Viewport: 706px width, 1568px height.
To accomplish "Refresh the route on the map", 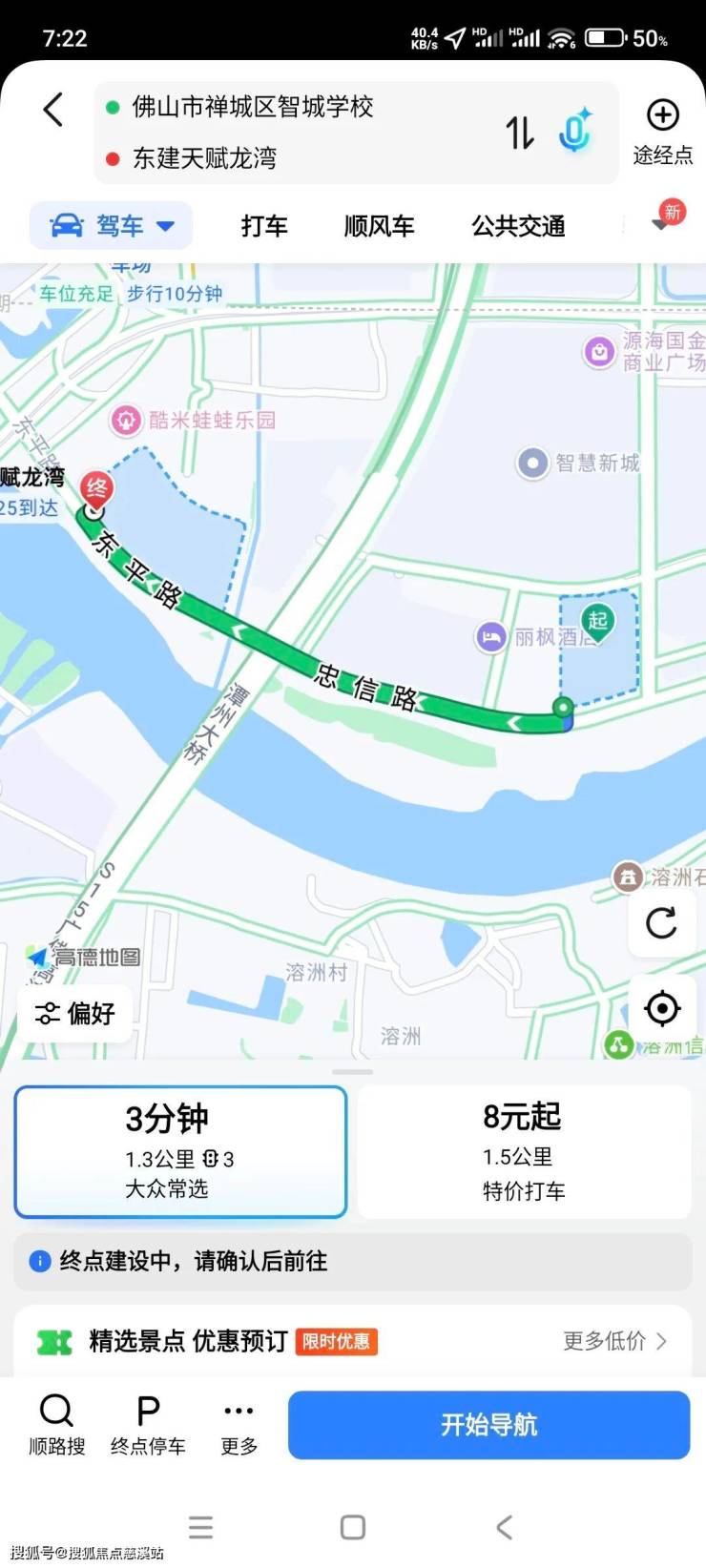I will point(661,922).
